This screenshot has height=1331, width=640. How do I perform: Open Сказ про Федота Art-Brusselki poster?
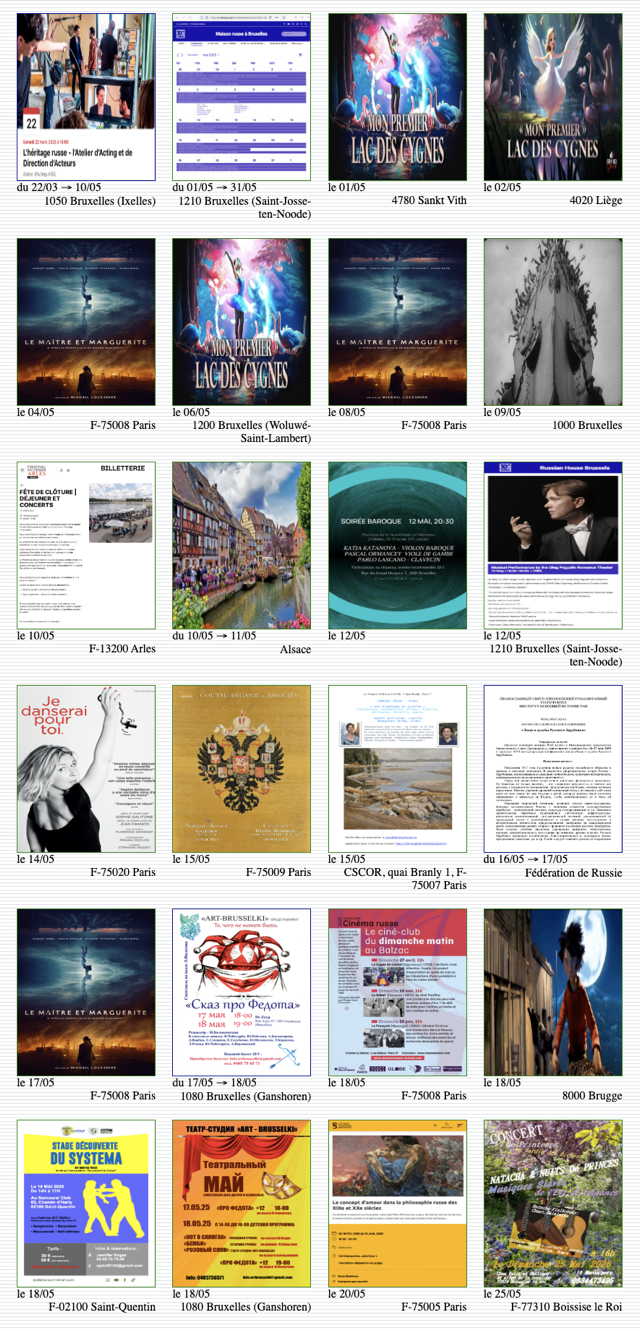click(241, 992)
